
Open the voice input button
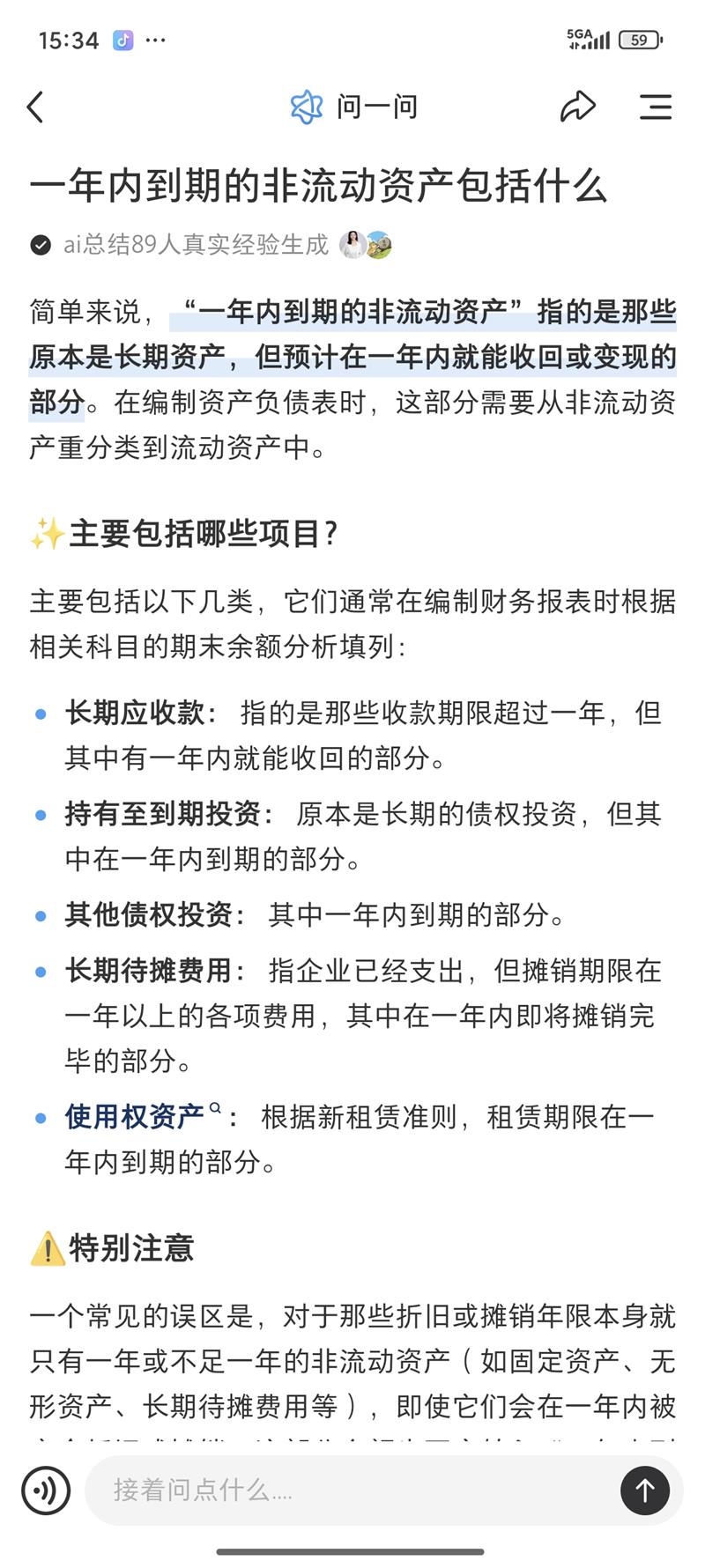pyautogui.click(x=46, y=1490)
